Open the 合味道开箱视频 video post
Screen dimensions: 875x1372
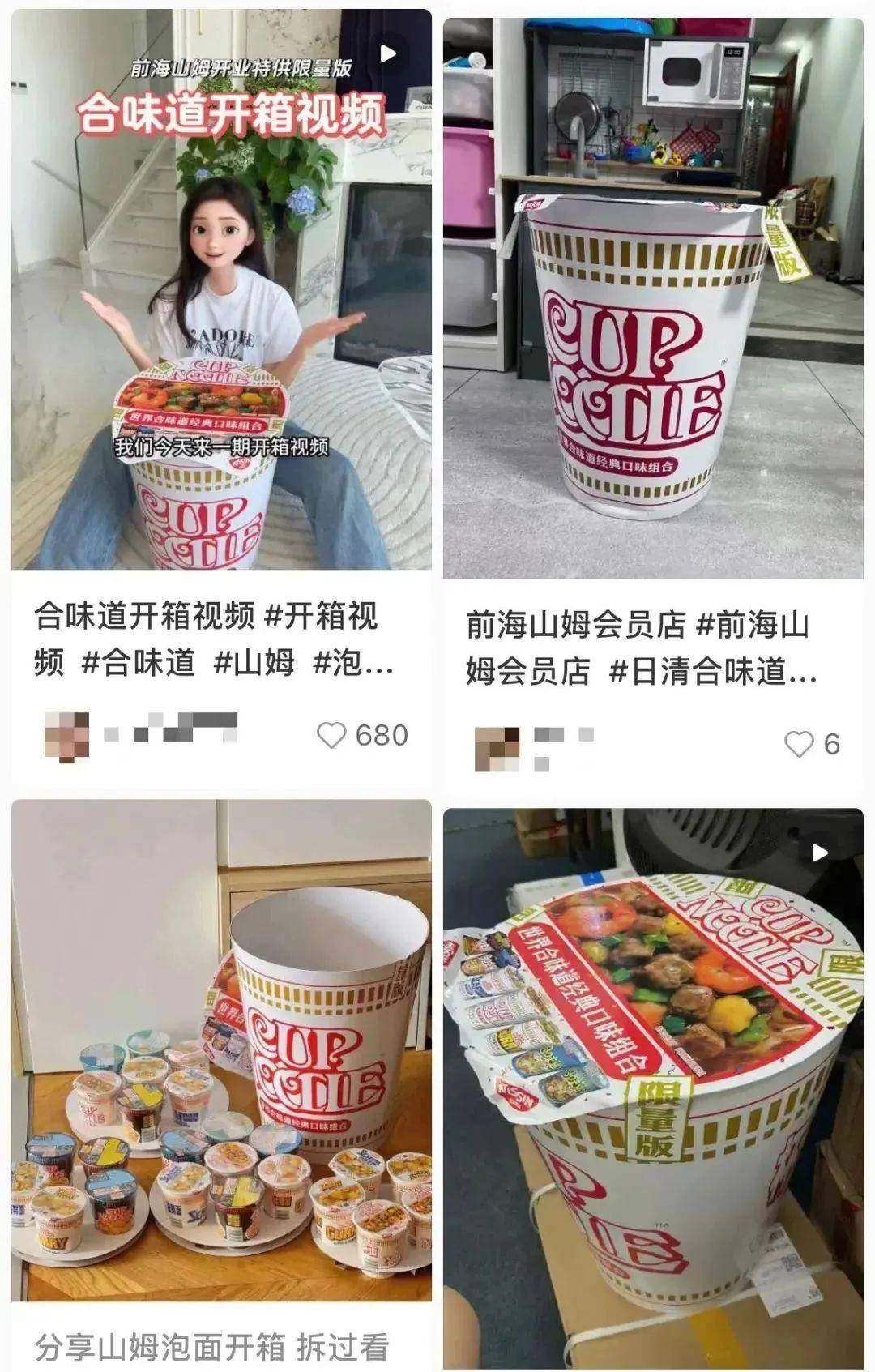221,292
